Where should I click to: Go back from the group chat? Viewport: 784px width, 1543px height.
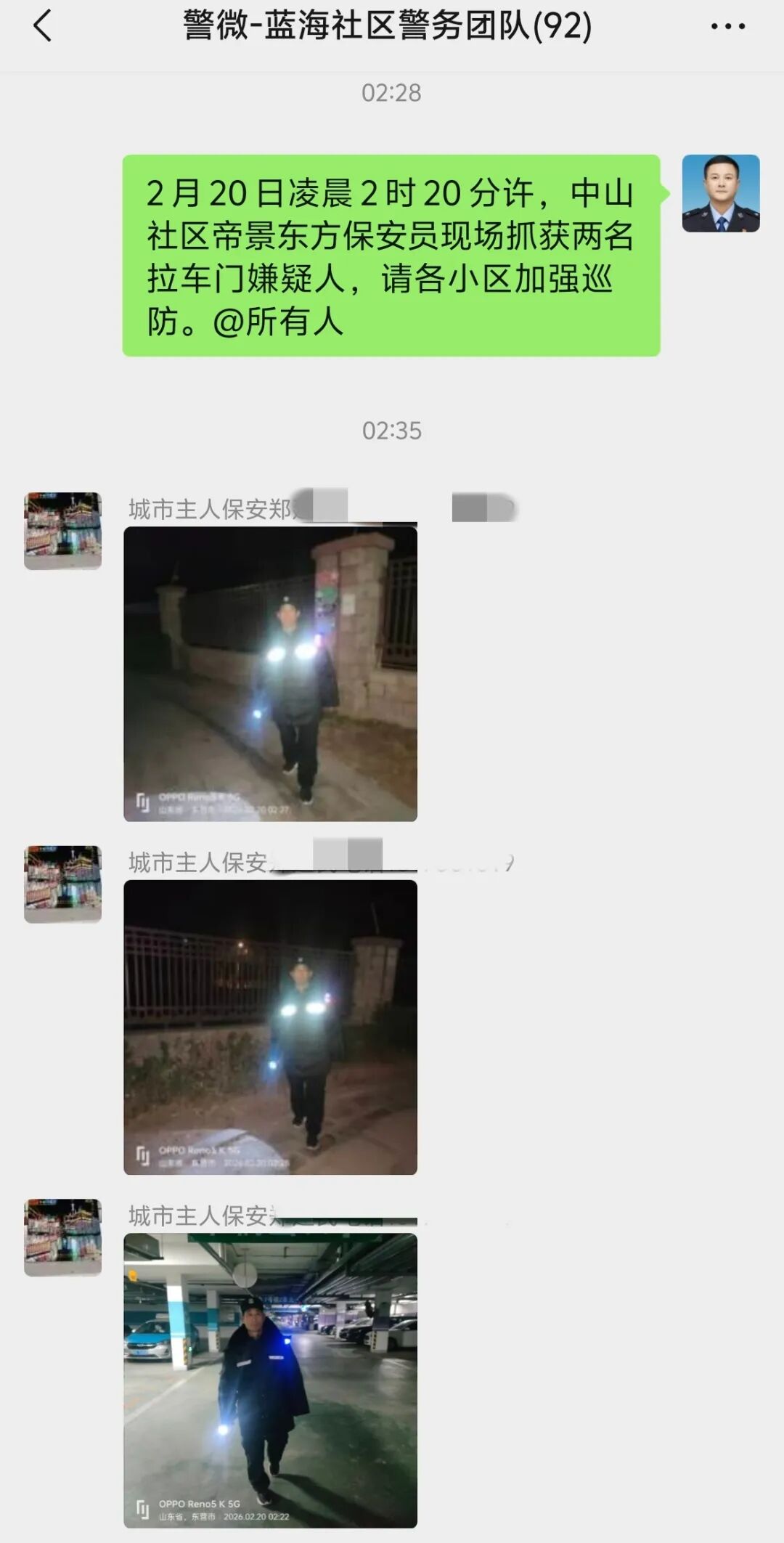click(x=43, y=26)
